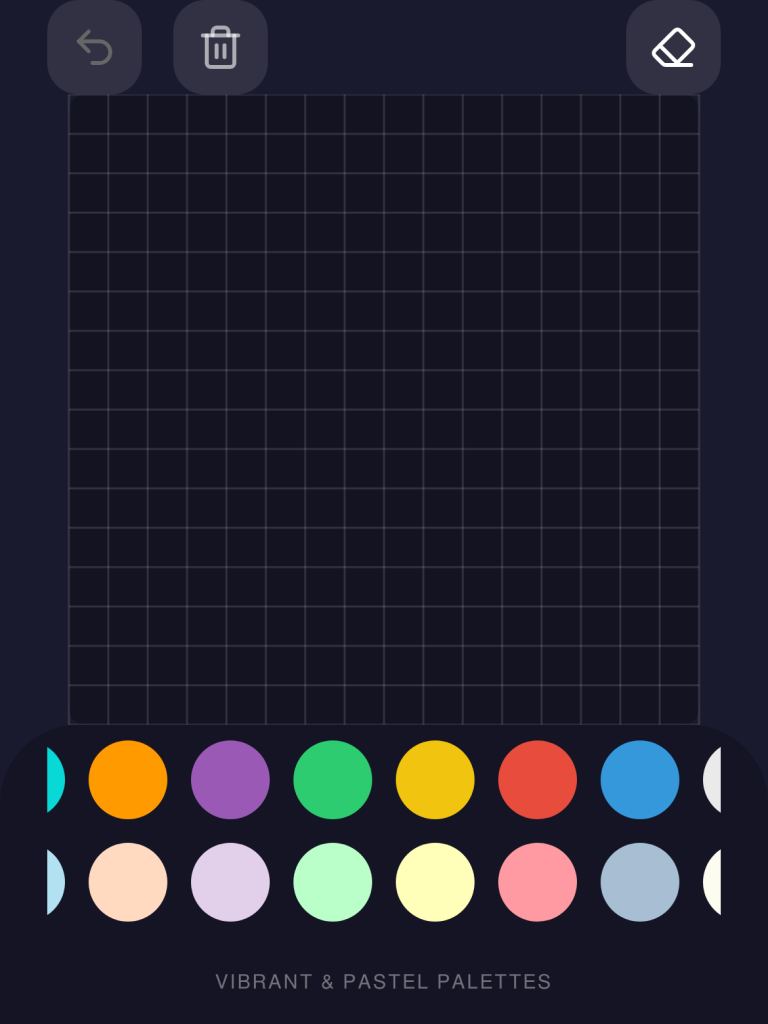This screenshot has width=768, height=1024.
Task: Choose the pastel peach color
Action: click(x=128, y=882)
